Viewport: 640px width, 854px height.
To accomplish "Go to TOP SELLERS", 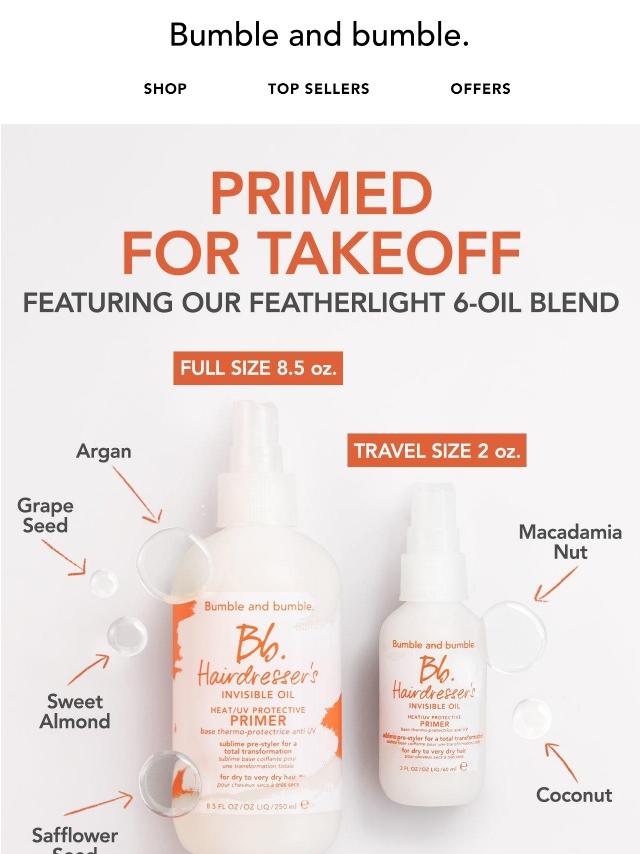I will click(x=318, y=89).
